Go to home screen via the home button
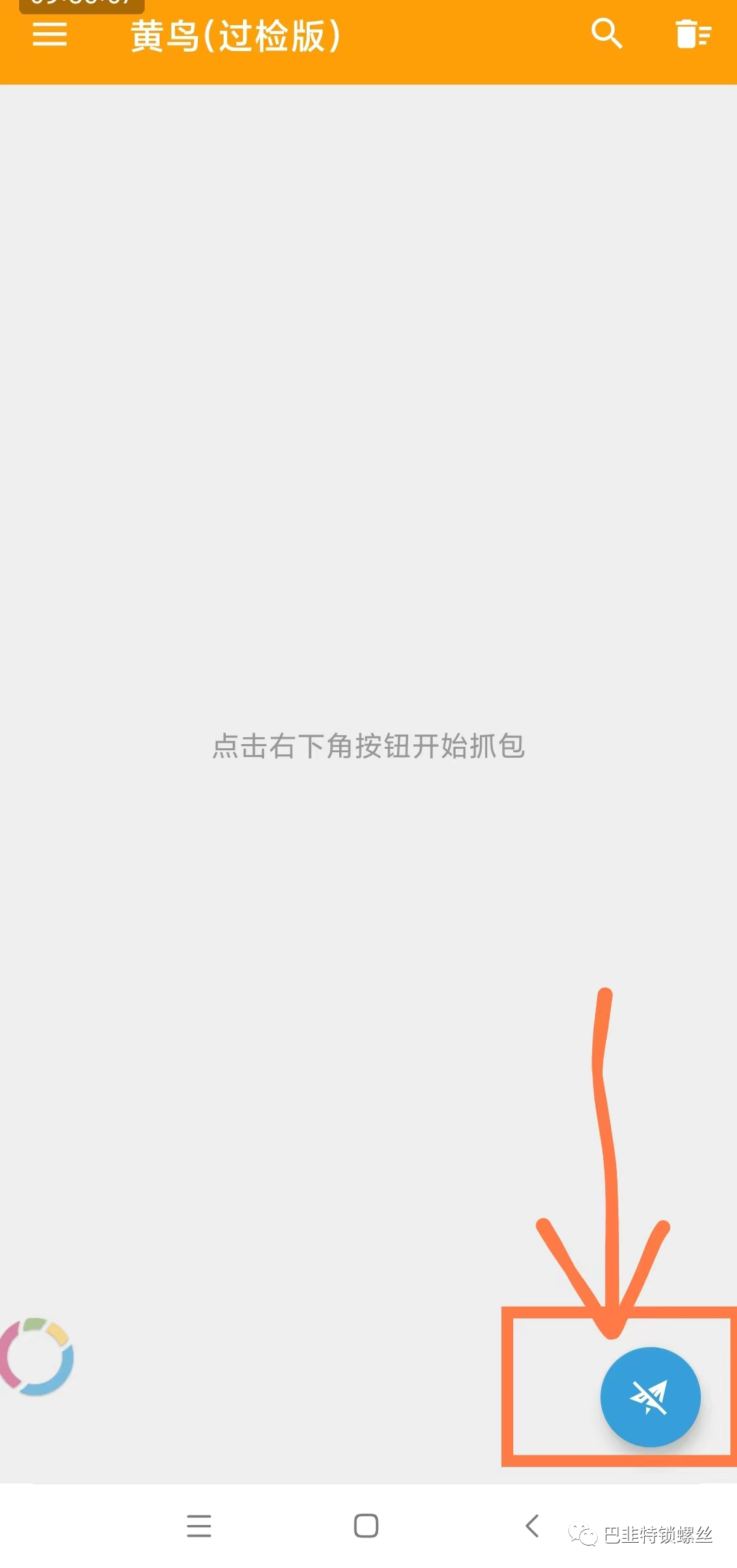The image size is (737, 1568). click(x=366, y=1526)
